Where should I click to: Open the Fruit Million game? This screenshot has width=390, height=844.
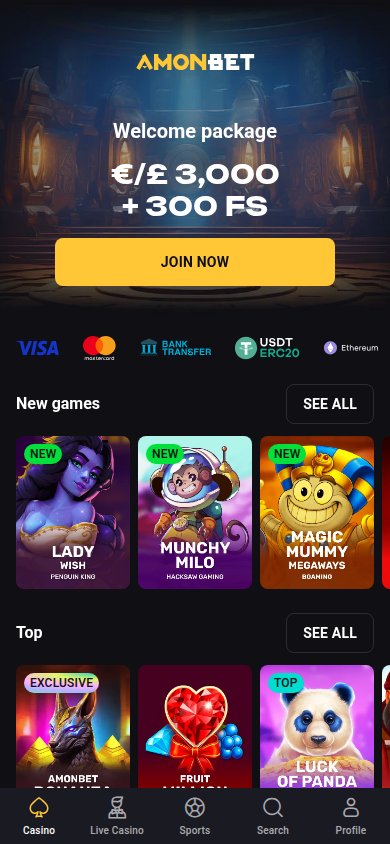tap(195, 727)
